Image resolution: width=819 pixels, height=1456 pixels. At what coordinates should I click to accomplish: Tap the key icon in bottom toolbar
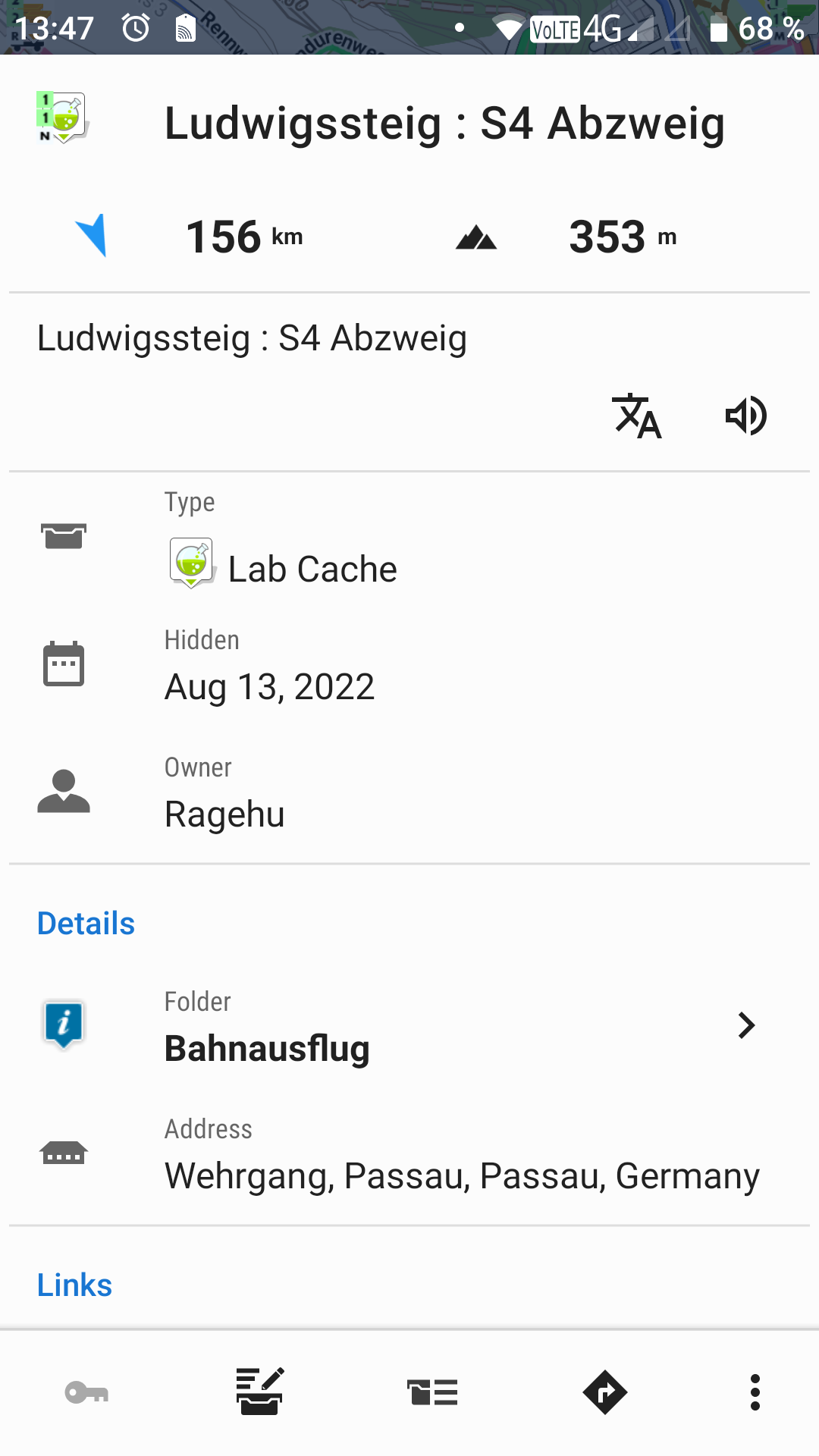pos(86,1392)
